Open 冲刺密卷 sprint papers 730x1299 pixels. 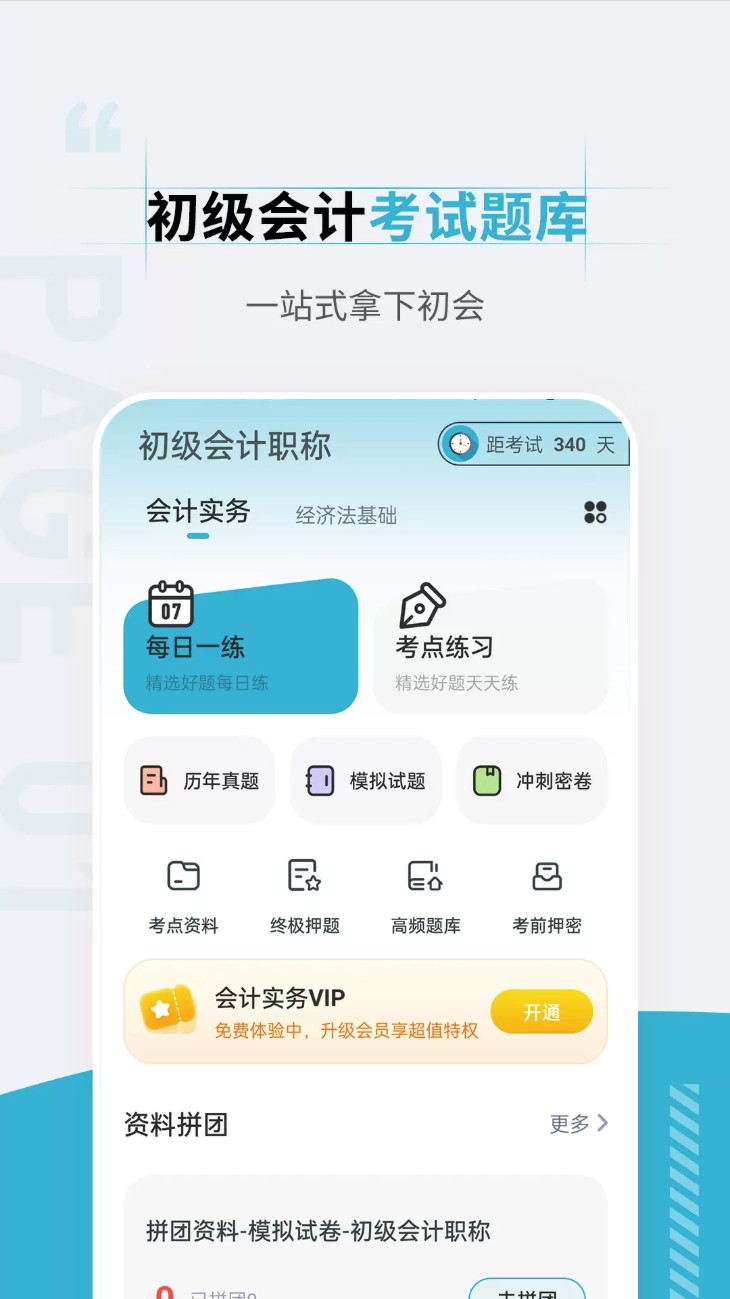(531, 781)
